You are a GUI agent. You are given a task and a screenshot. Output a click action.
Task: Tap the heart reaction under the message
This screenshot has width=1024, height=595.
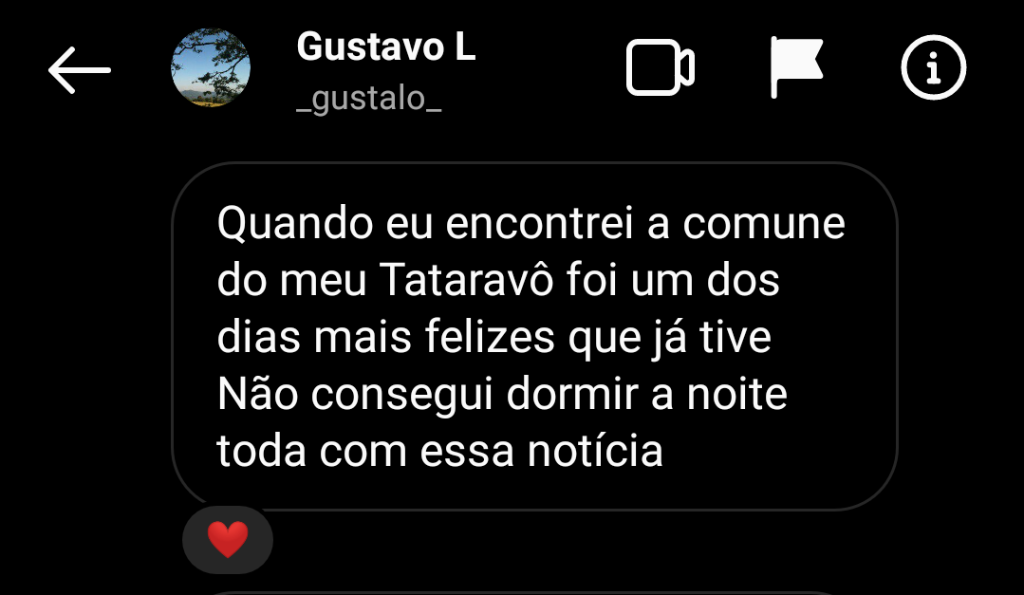click(228, 540)
